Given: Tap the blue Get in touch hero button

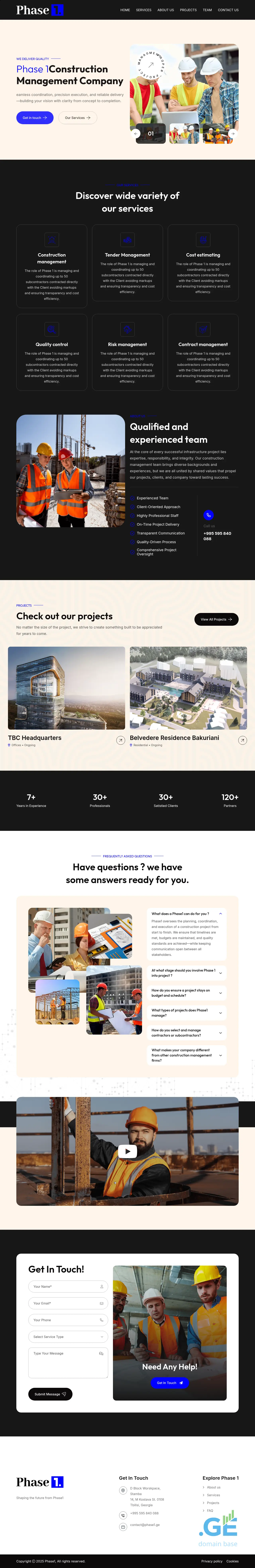Looking at the screenshot, I should [x=35, y=117].
